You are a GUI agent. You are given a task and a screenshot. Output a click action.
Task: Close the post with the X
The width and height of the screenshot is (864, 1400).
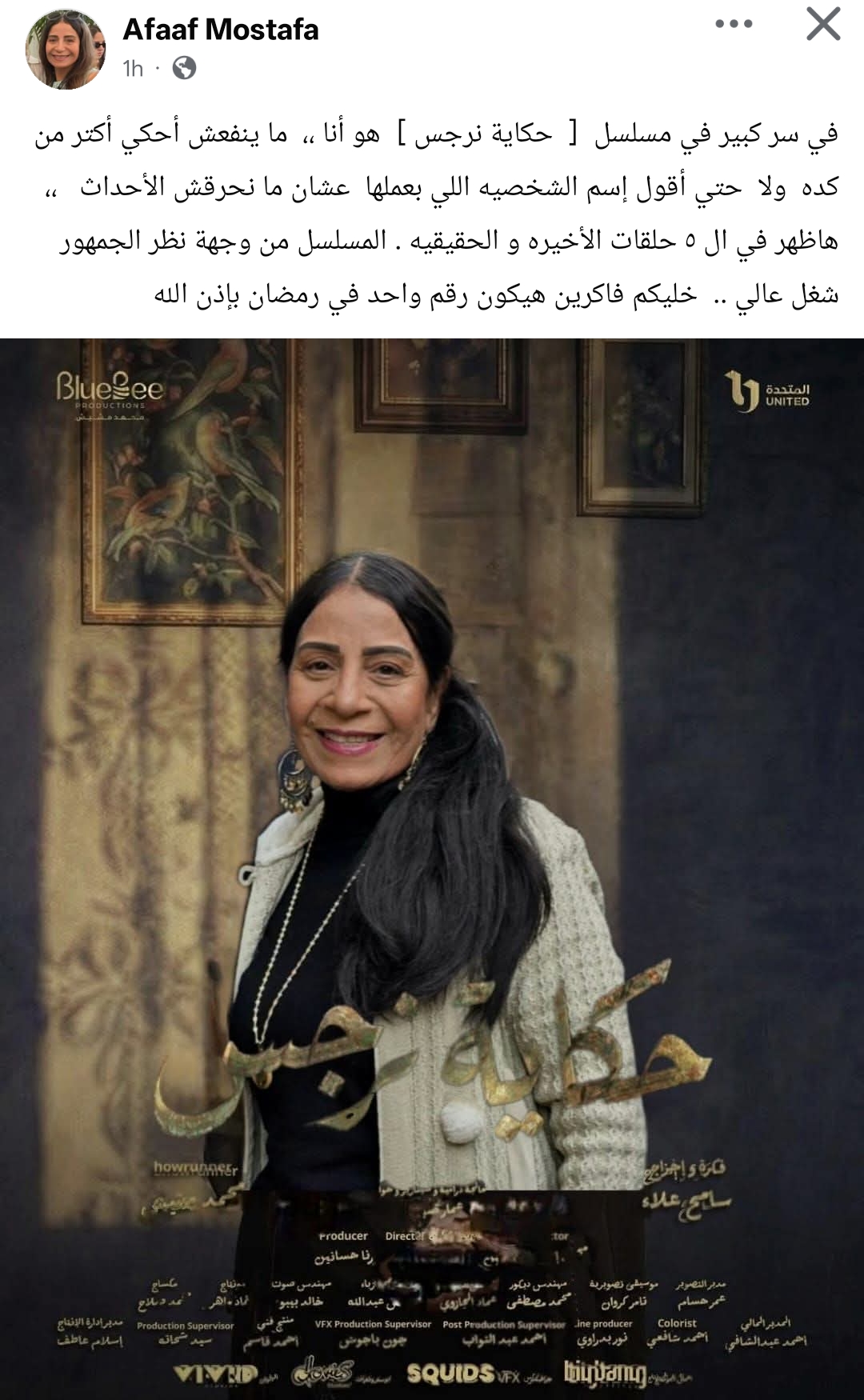(x=823, y=24)
